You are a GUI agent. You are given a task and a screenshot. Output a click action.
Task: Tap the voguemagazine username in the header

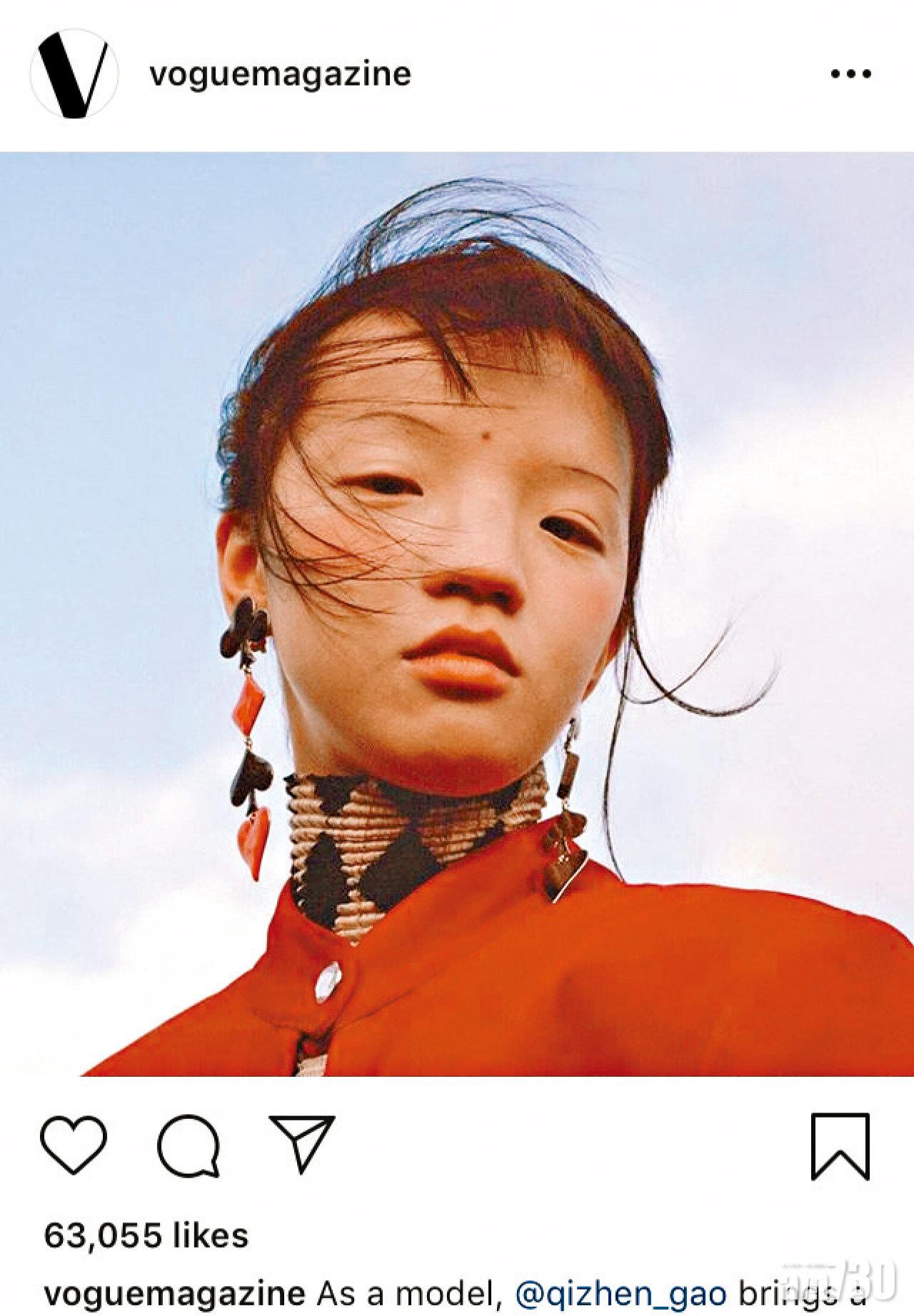point(281,74)
